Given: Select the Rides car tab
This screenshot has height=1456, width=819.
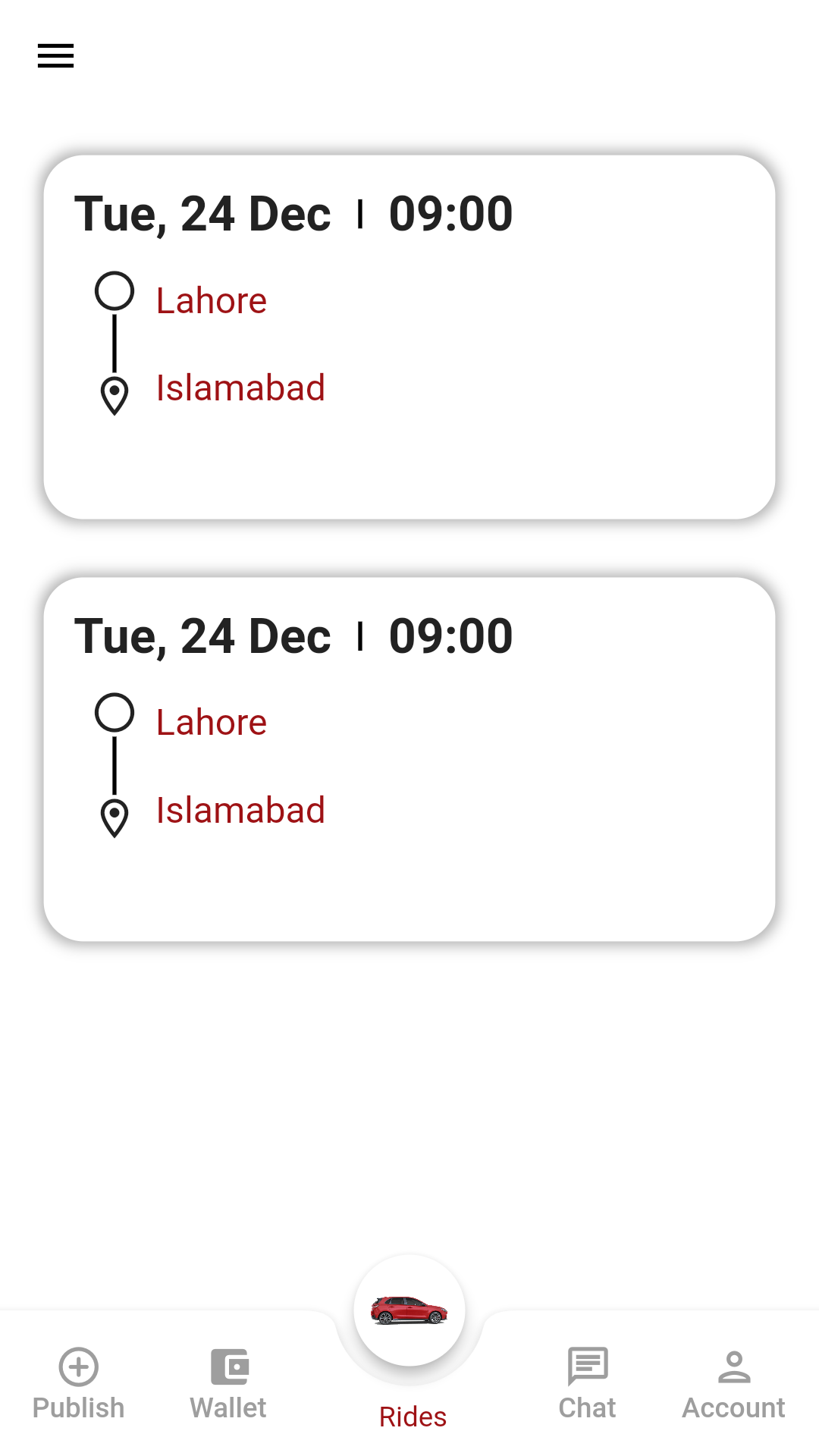Looking at the screenshot, I should click(x=409, y=1312).
